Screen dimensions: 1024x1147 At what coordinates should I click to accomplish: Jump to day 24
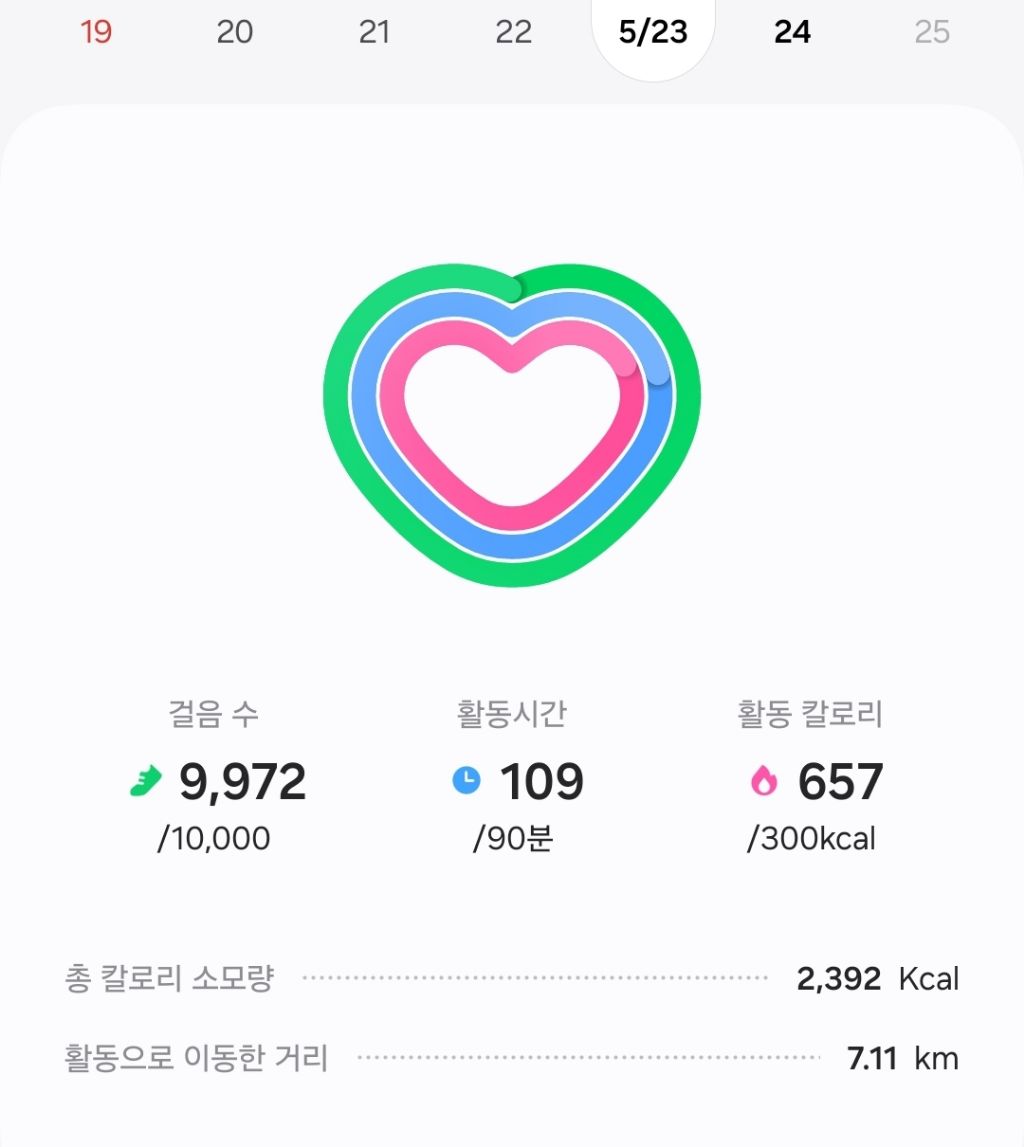tap(792, 32)
